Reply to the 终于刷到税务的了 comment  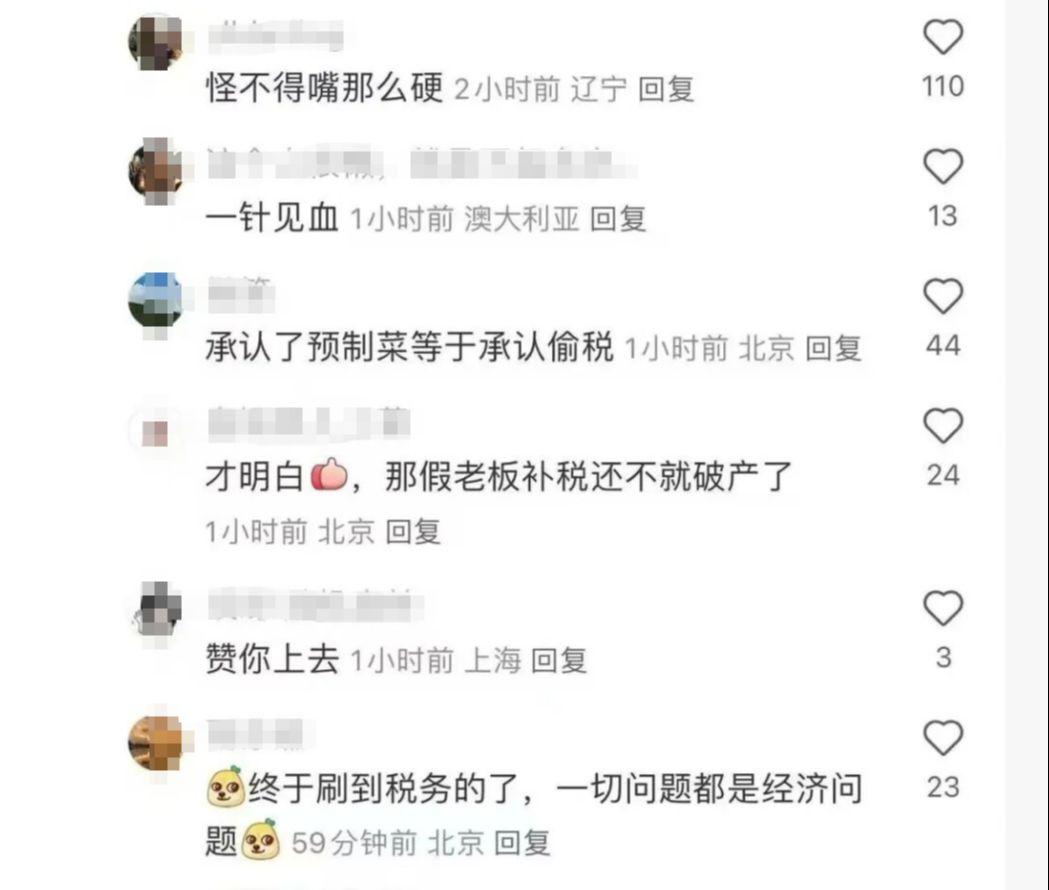click(x=522, y=843)
